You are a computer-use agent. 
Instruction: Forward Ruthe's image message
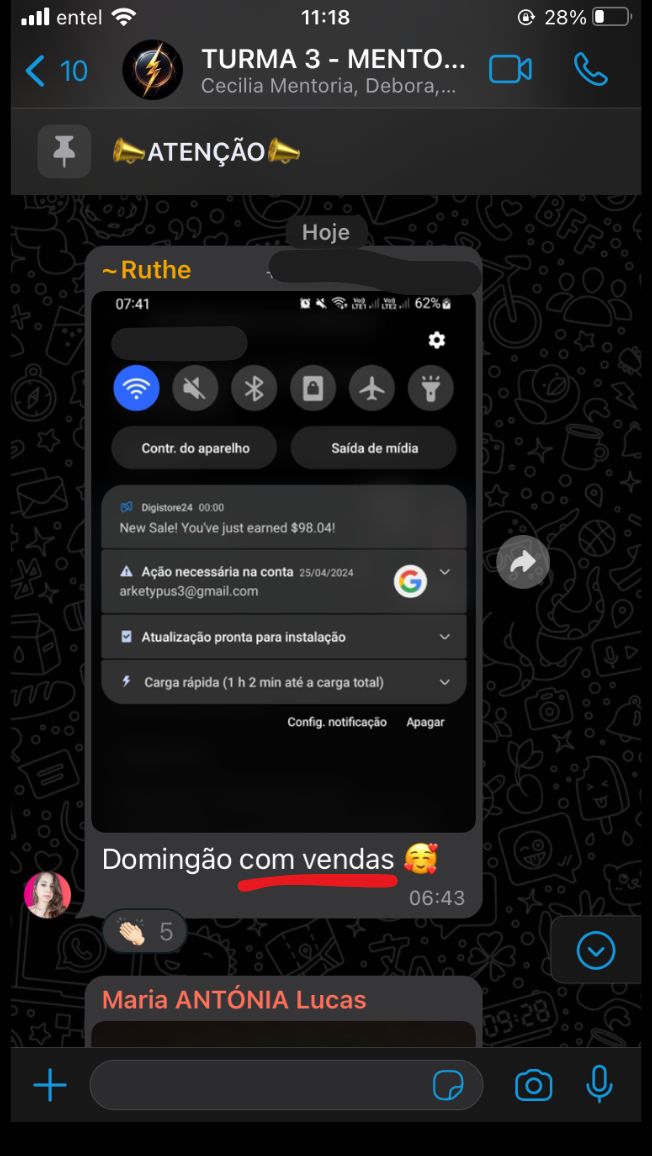(523, 563)
